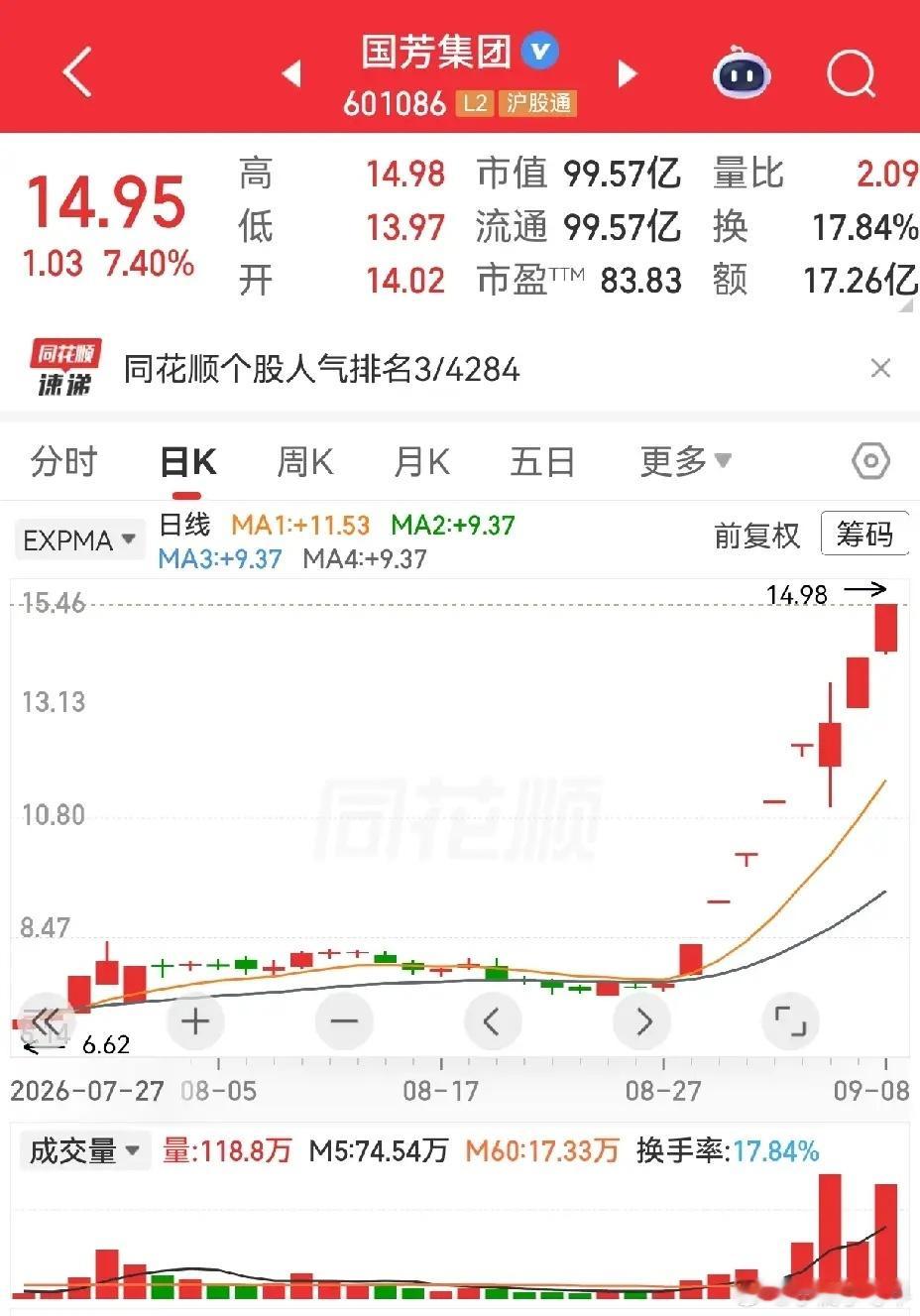This screenshot has width=920, height=1316.
Task: Tap the 筹码 button
Action: click(864, 535)
